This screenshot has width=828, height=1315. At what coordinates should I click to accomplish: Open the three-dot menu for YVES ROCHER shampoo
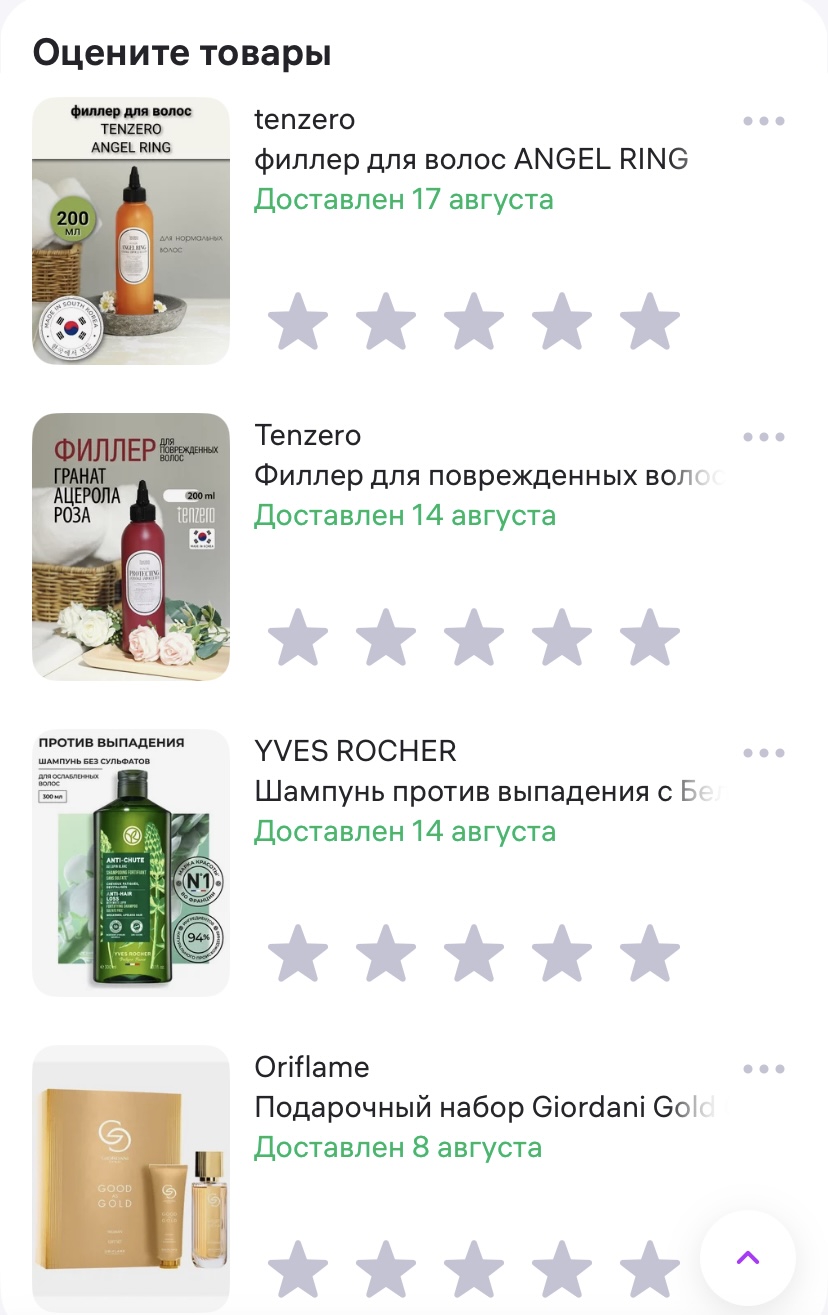(x=764, y=753)
